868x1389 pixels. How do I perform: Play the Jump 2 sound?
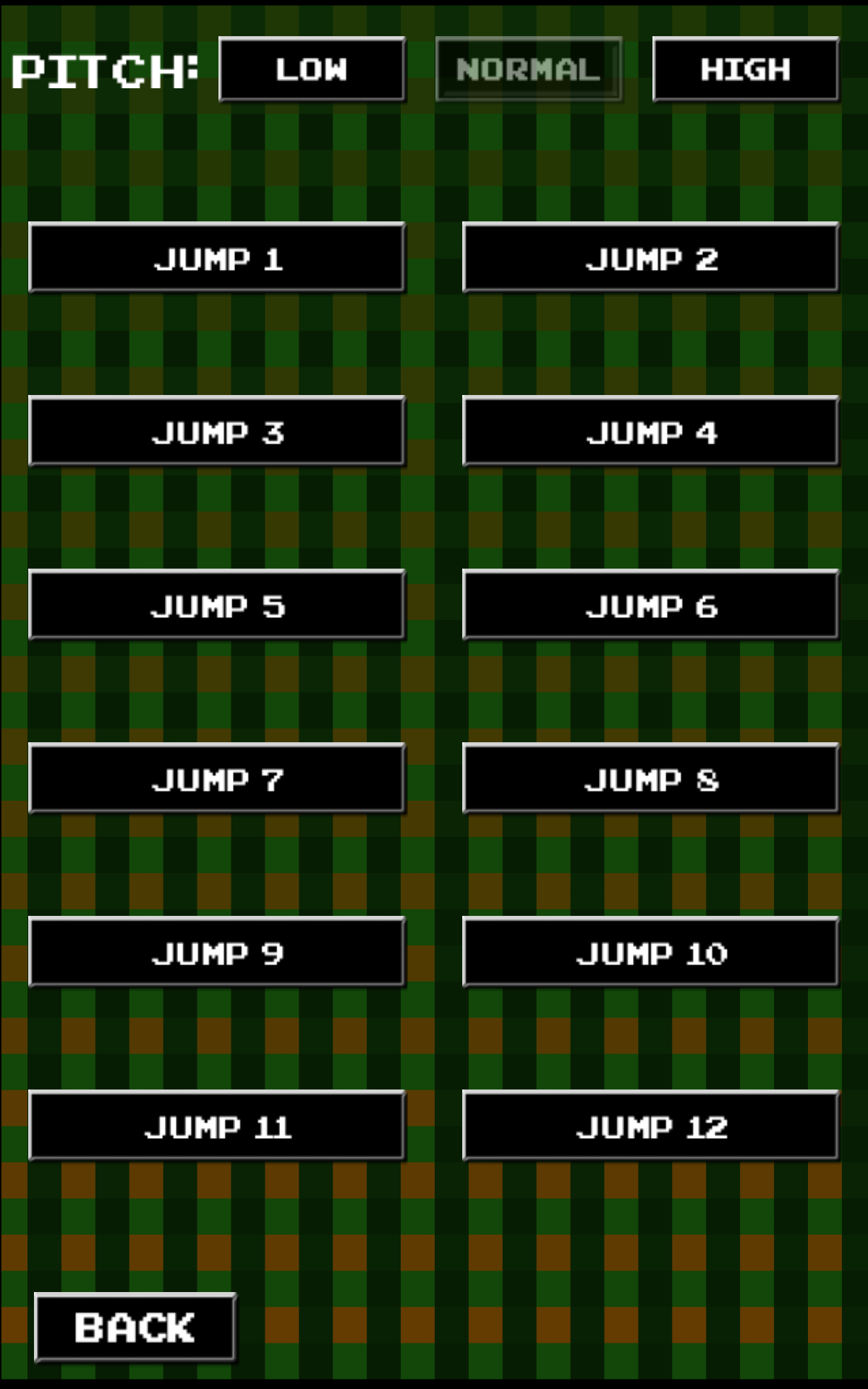click(649, 259)
